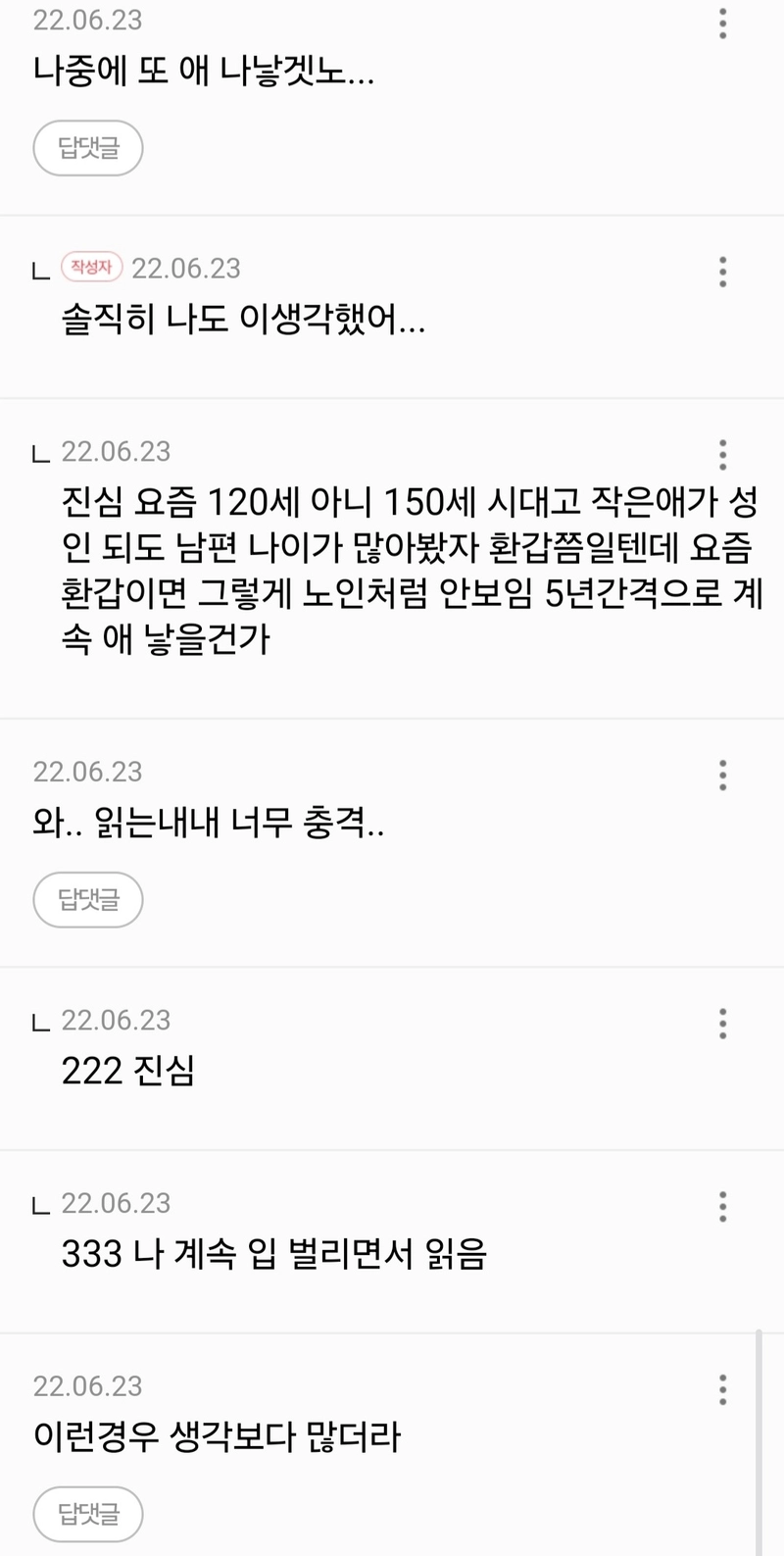The image size is (784, 1556).
Task: Open three-dot menu for '와.. 읽는내내 너무 충격'
Action: [722, 776]
